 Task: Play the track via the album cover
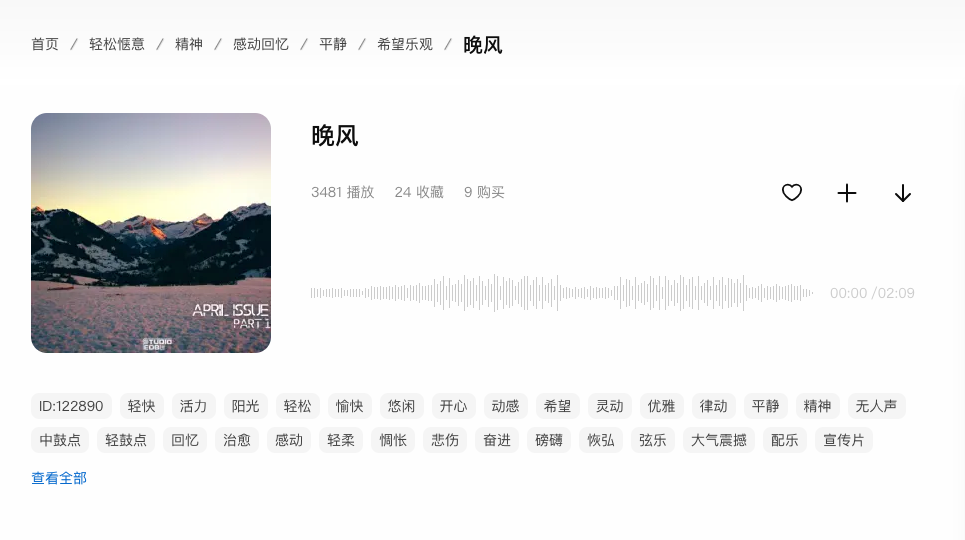(151, 233)
